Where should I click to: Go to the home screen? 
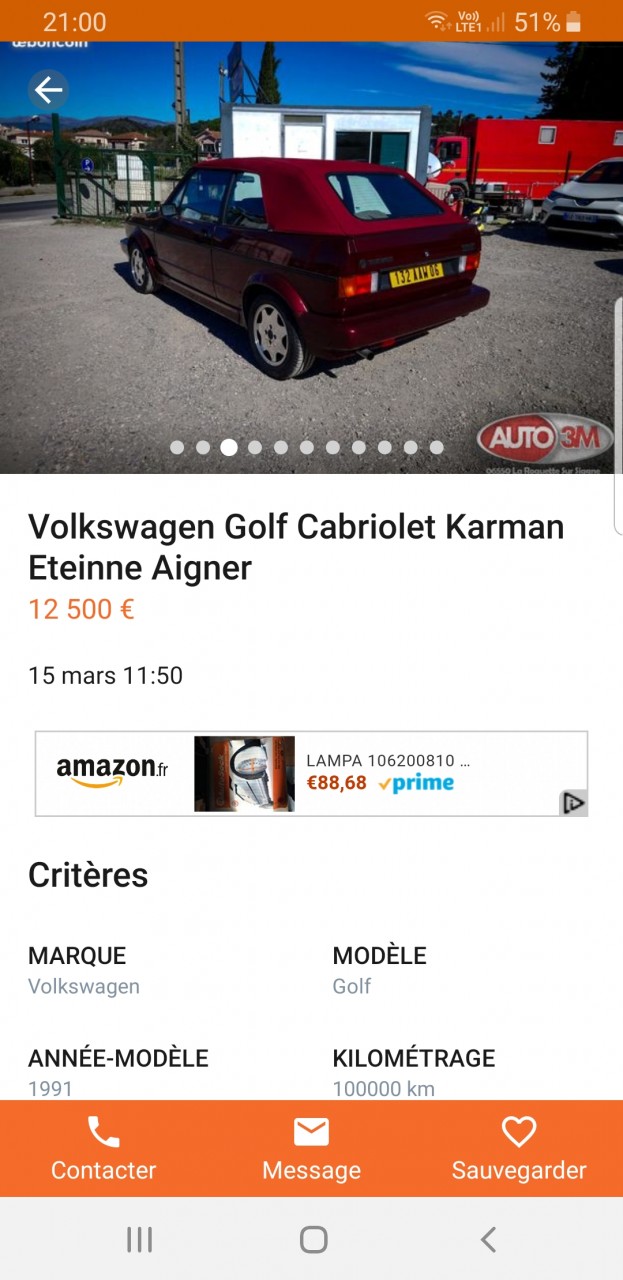[313, 1240]
